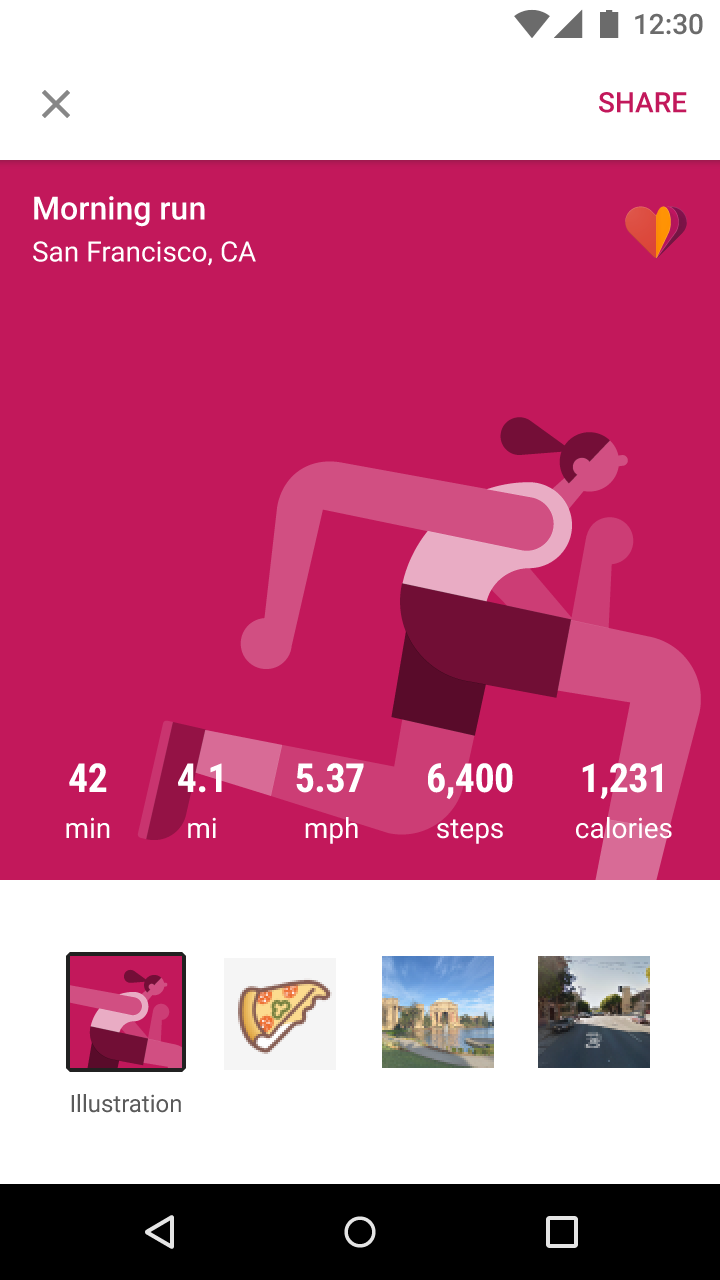
Task: Select the street view photo
Action: [x=594, y=1012]
